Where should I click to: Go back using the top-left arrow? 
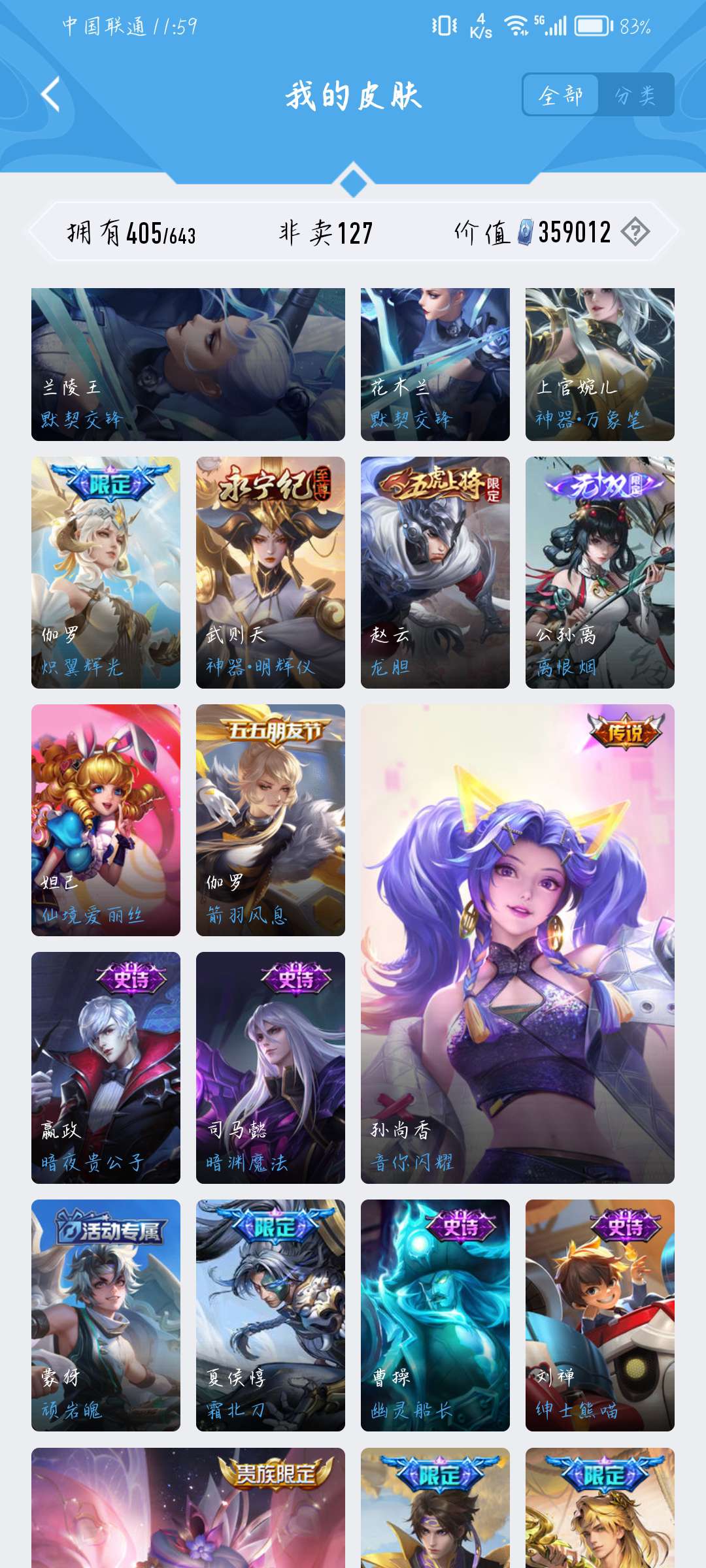click(51, 95)
